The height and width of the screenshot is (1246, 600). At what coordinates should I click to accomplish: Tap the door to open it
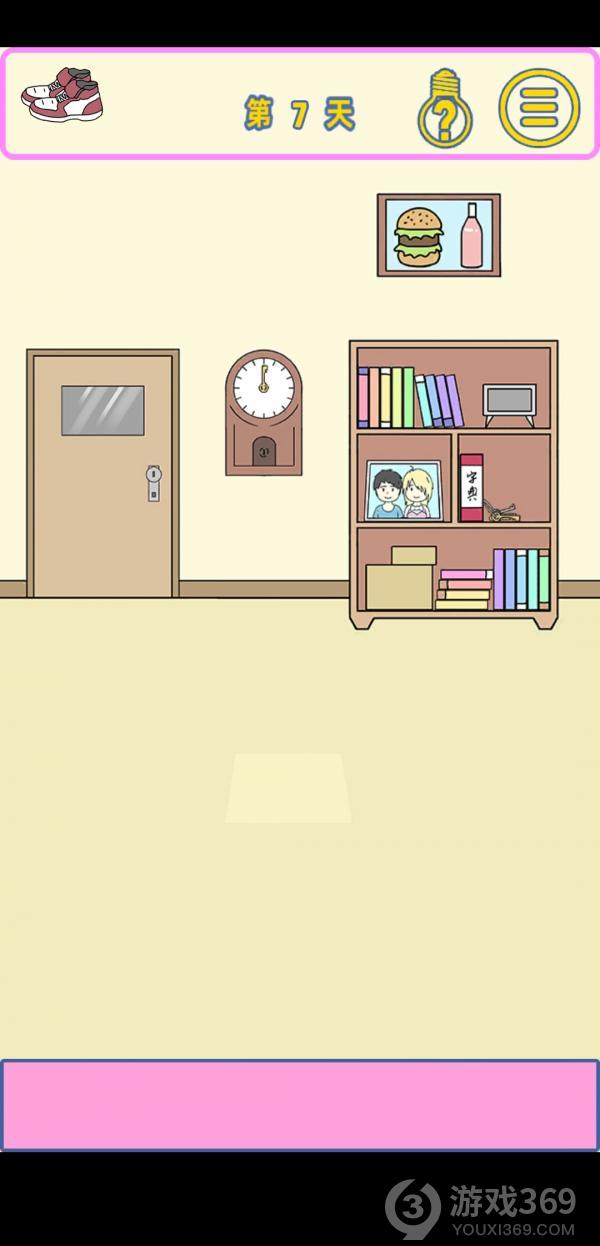point(103,475)
